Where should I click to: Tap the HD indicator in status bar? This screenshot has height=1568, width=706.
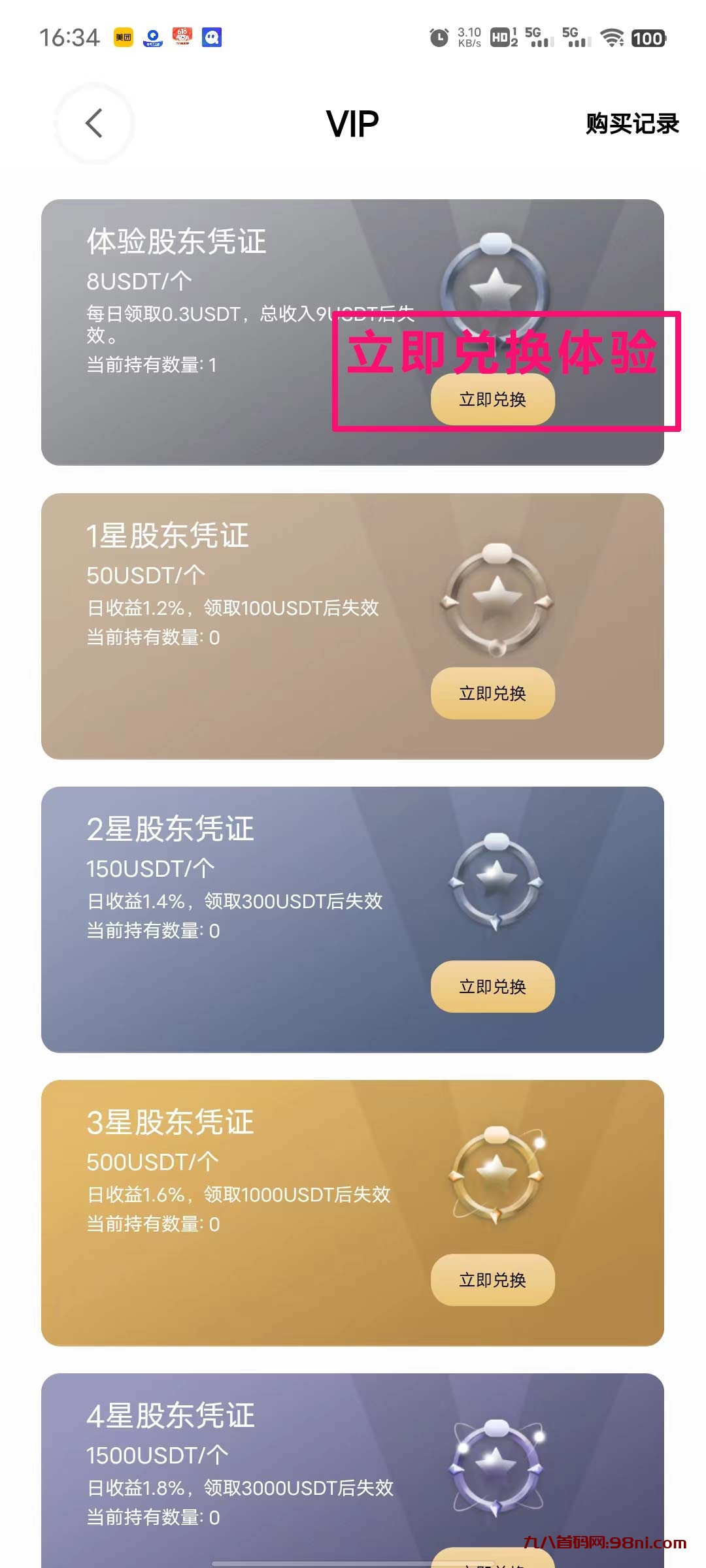point(500,37)
